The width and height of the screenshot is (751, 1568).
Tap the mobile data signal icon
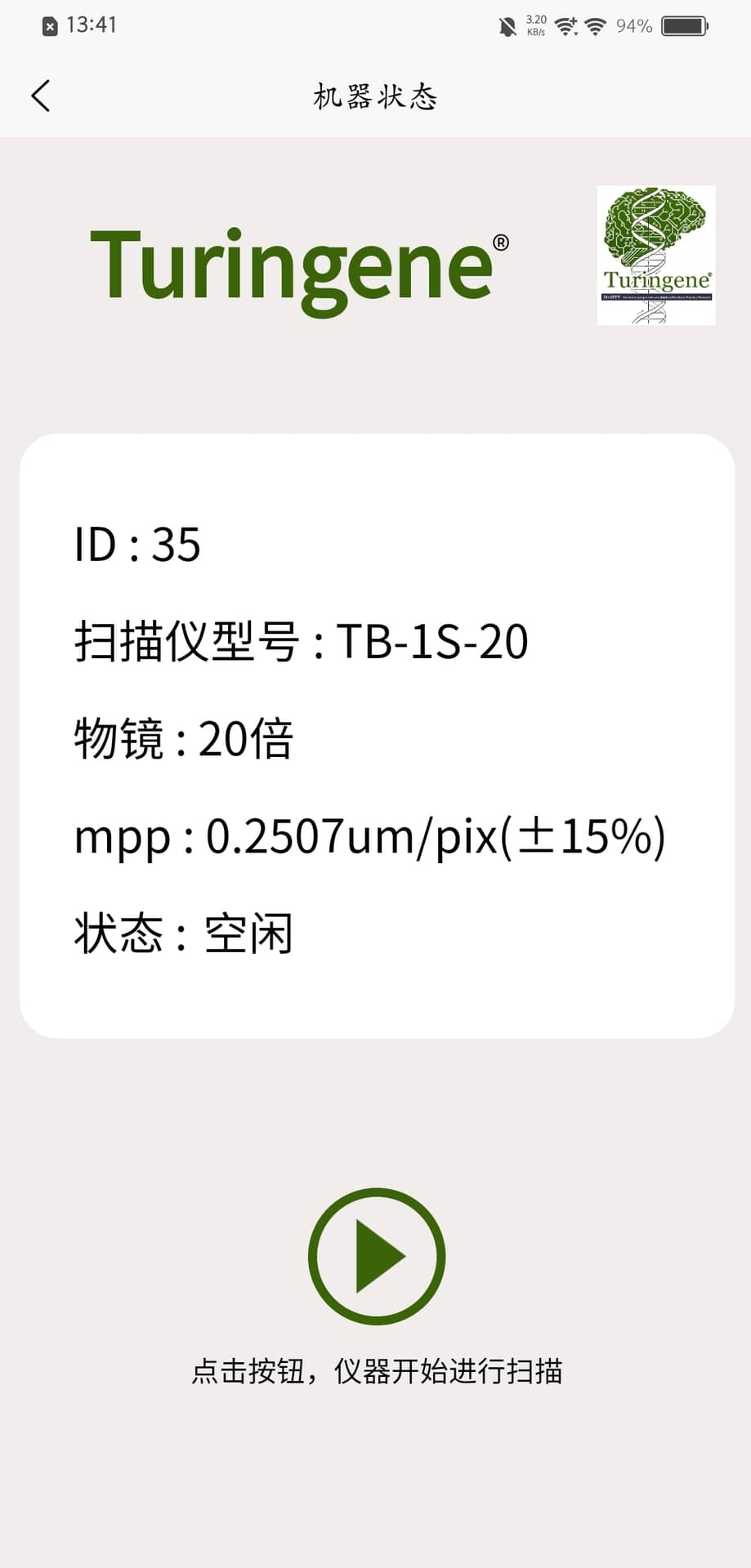coord(567,24)
